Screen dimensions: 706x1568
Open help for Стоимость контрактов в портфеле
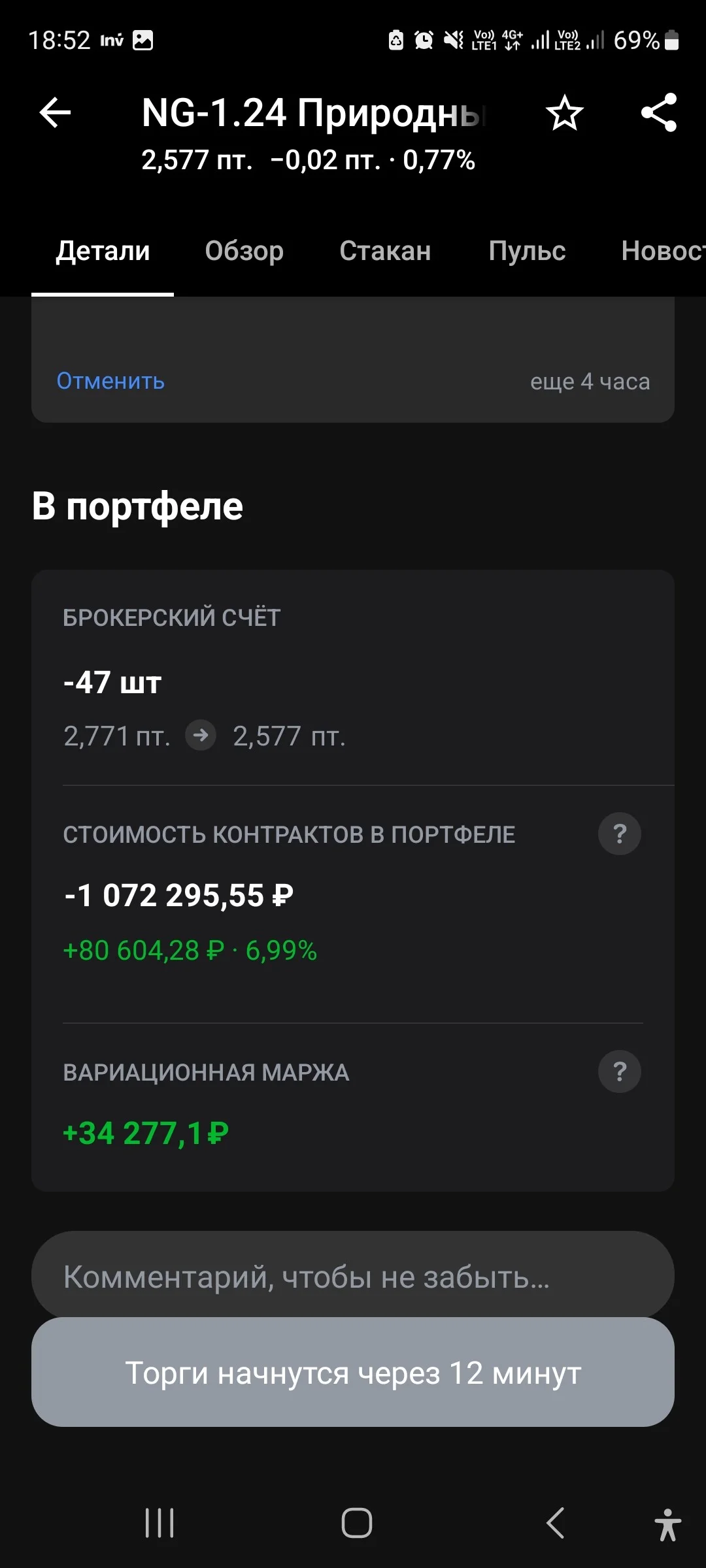[619, 834]
